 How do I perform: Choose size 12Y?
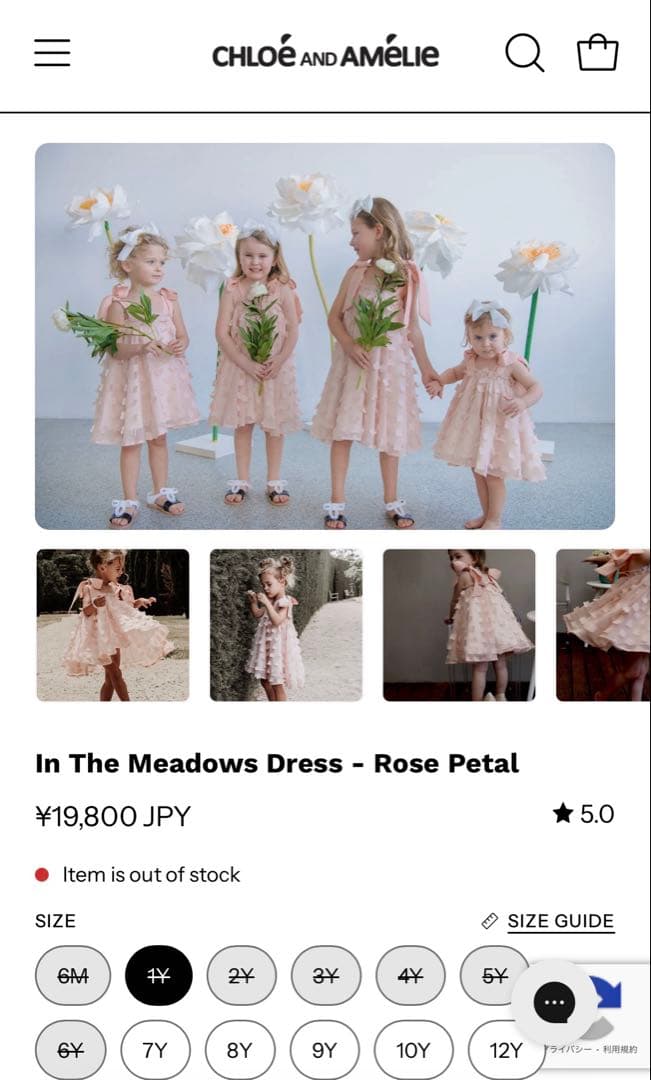[505, 1050]
